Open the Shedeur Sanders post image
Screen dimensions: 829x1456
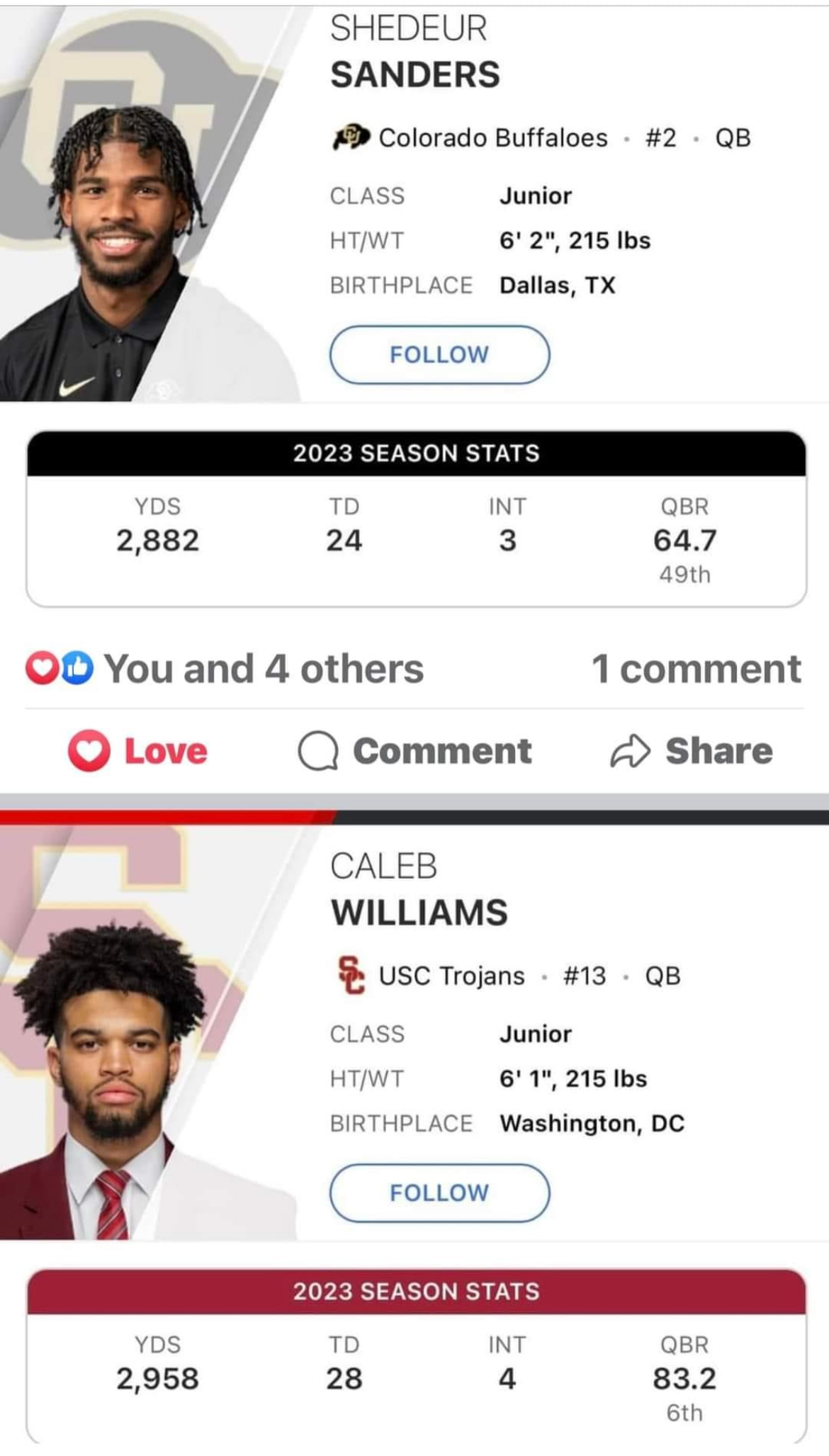414,306
